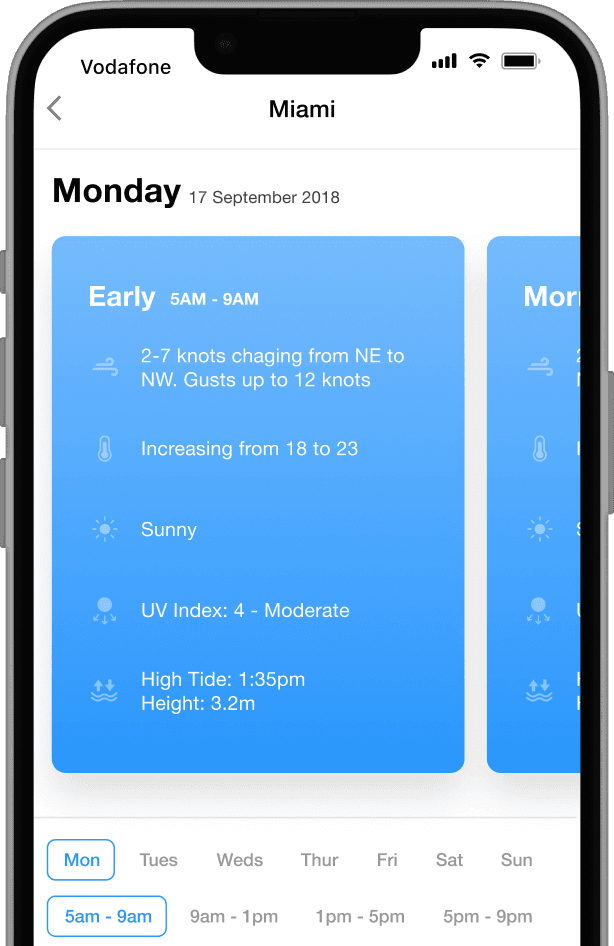Choose the Sat day tab
The height and width of the screenshot is (946, 614).
(x=449, y=860)
